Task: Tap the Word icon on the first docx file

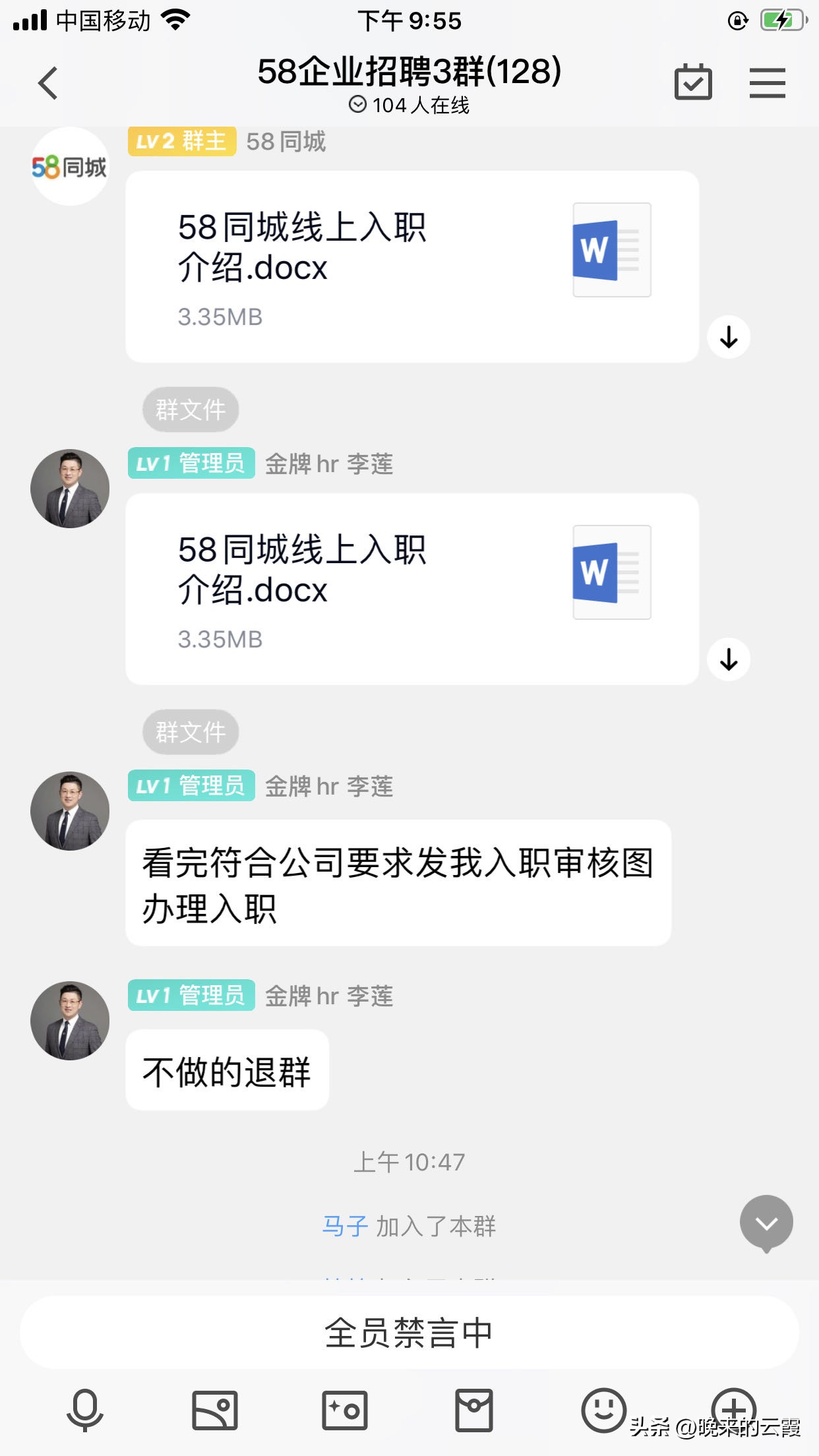Action: click(611, 249)
